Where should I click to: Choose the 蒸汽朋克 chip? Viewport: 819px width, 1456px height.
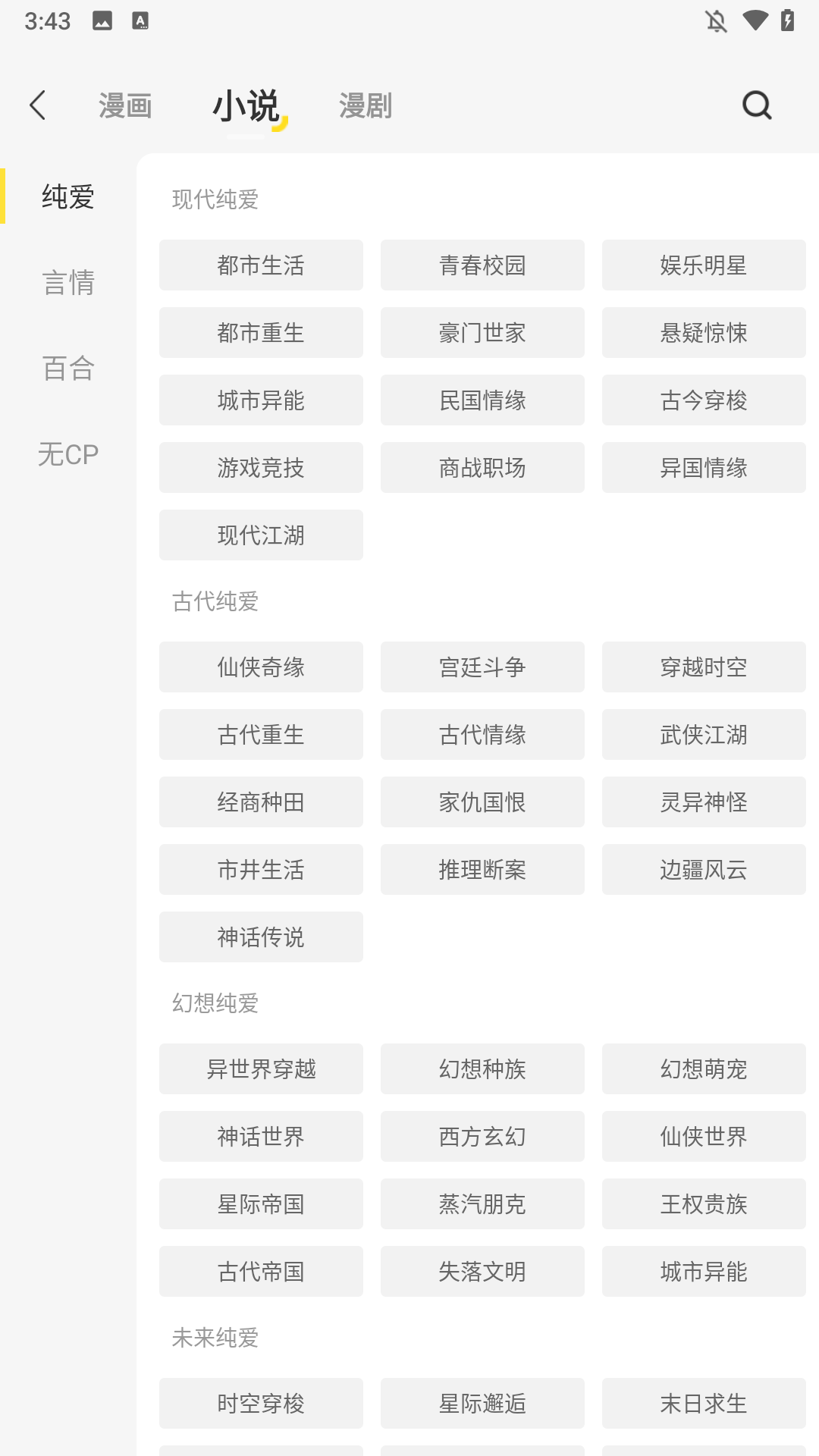point(482,1204)
